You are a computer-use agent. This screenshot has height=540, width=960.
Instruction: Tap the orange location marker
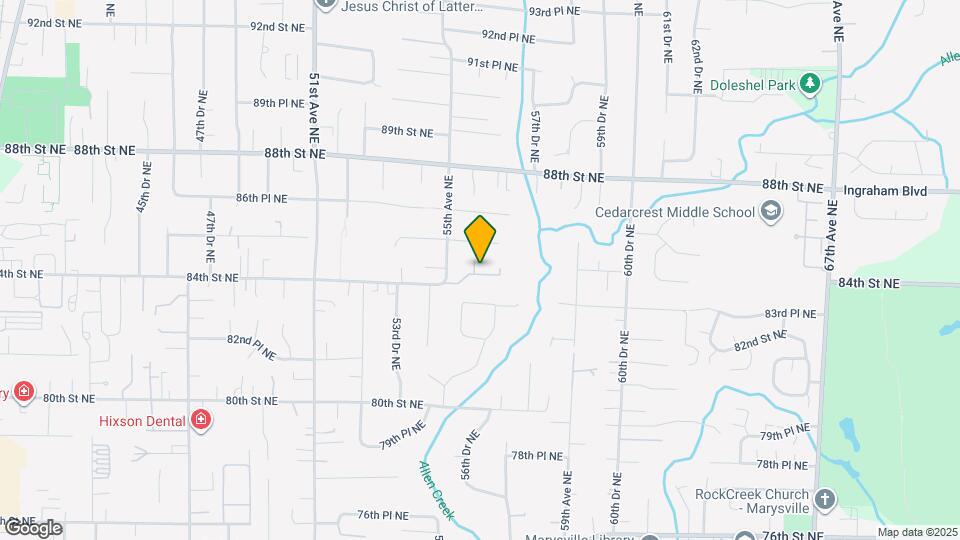[x=480, y=239]
